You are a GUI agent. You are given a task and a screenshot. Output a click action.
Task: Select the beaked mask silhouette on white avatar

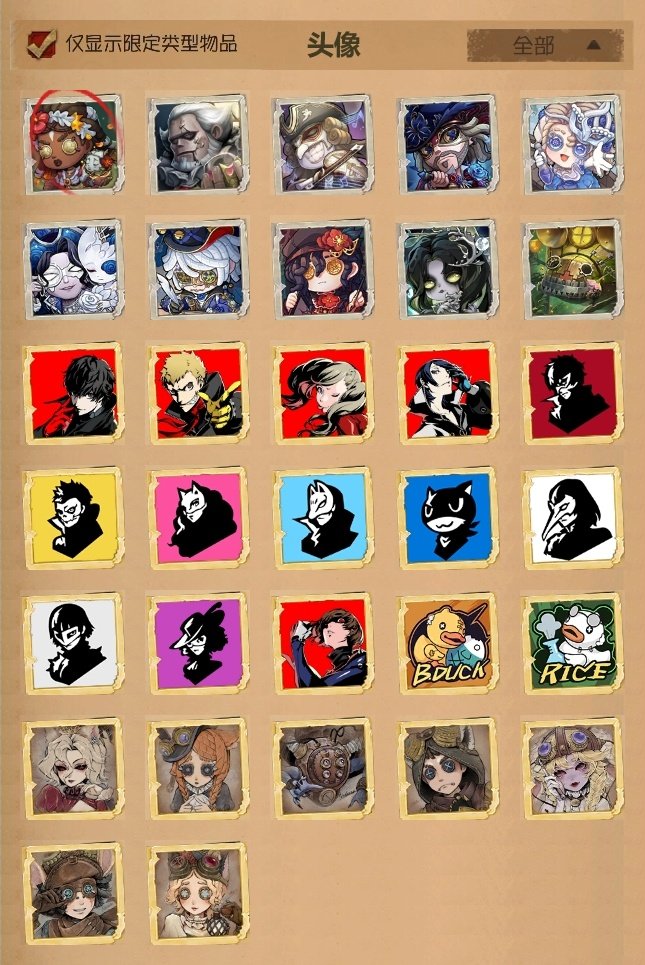[x=573, y=519]
